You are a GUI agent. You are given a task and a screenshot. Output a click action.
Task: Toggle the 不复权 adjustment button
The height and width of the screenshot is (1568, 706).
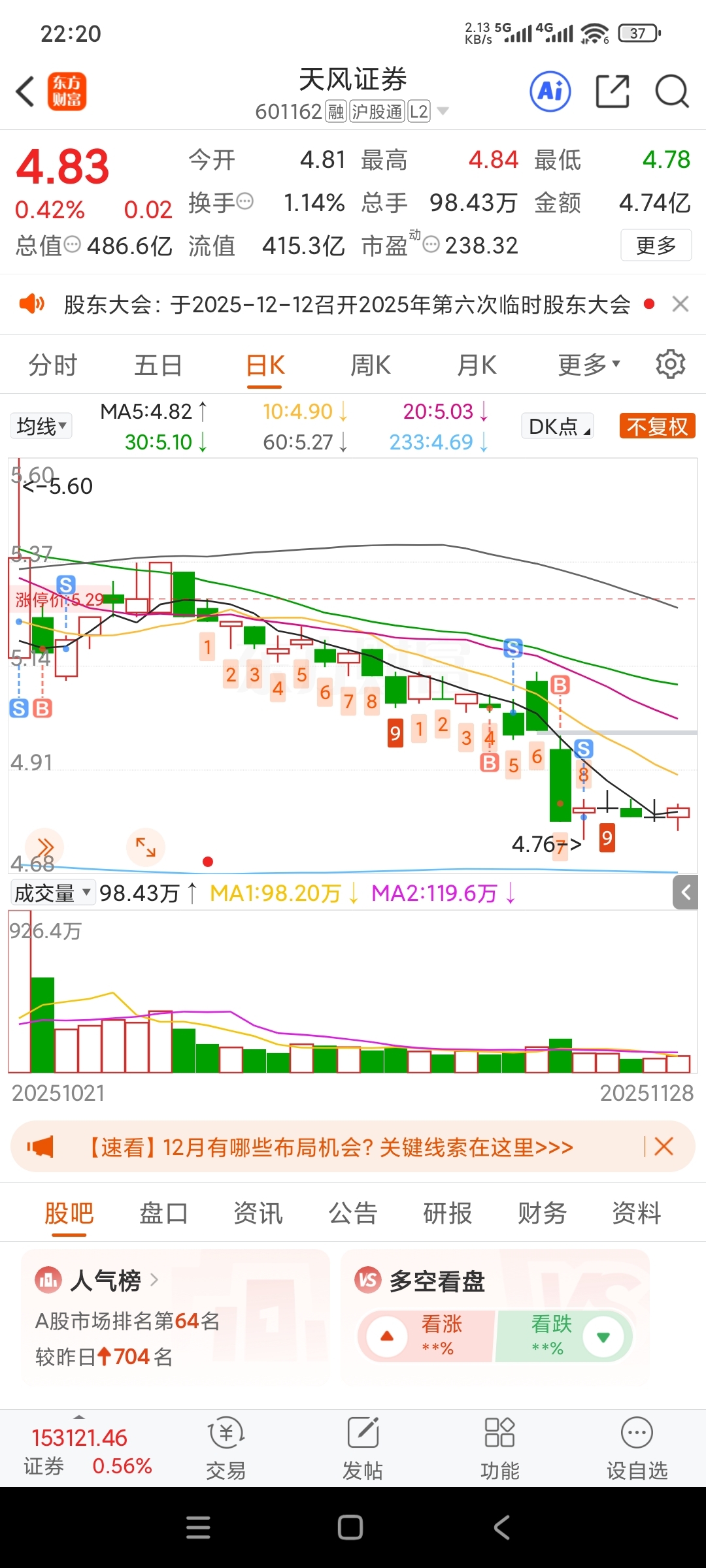coord(656,427)
